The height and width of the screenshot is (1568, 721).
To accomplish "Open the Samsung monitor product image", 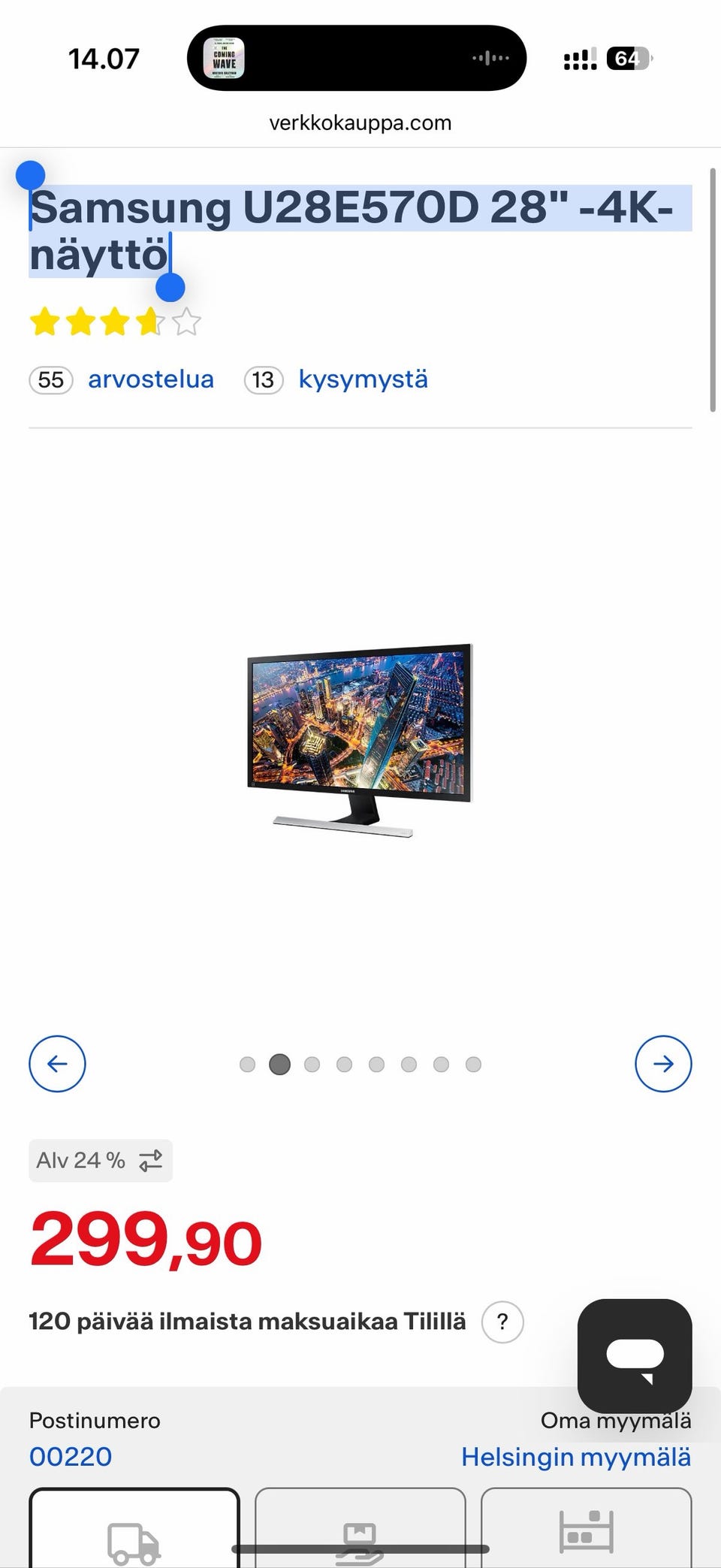I will pyautogui.click(x=360, y=740).
